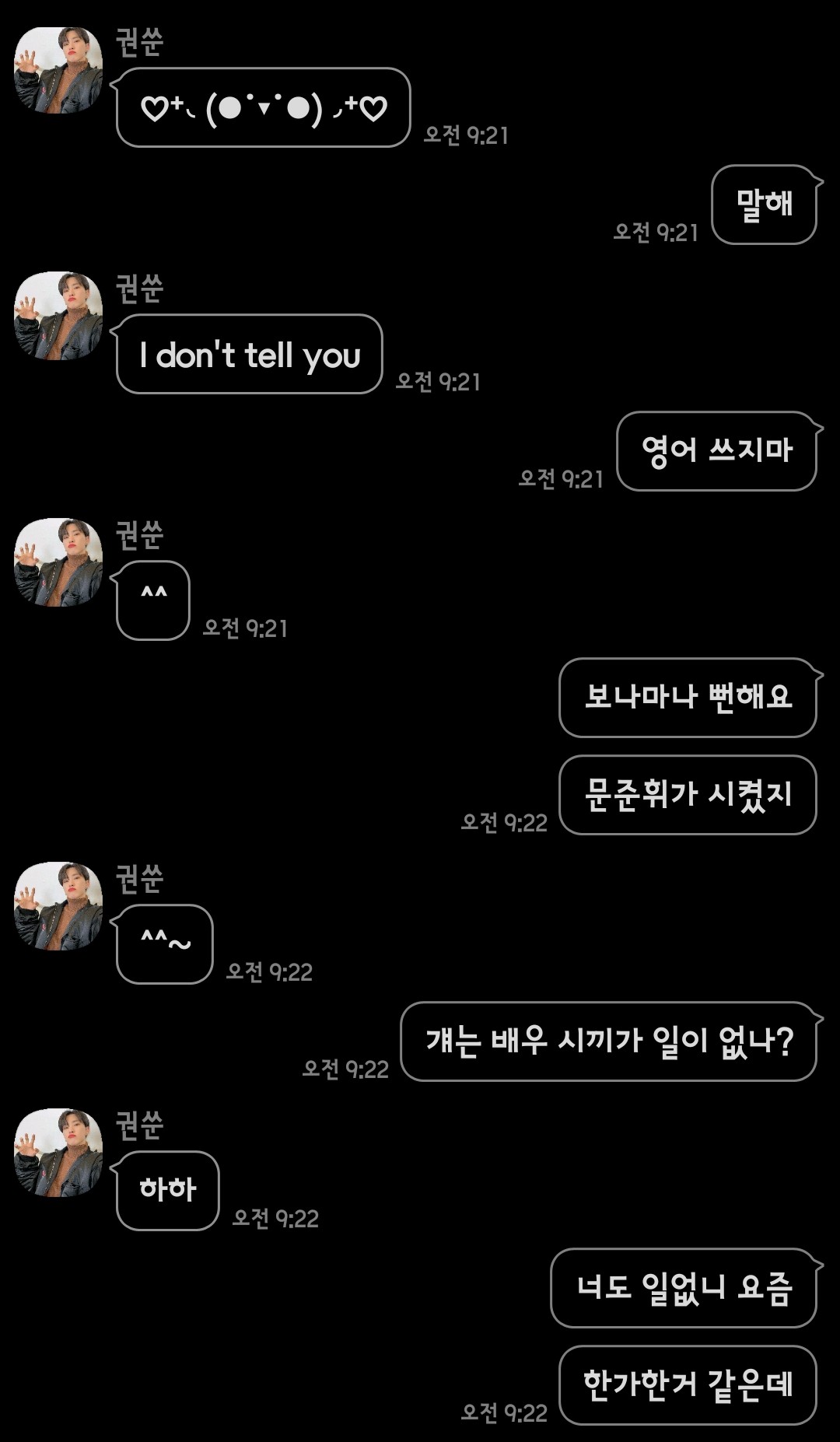Image resolution: width=840 pixels, height=1442 pixels.
Task: Open 권쑨's profile photo beside the "하하" message
Action: [x=58, y=1153]
